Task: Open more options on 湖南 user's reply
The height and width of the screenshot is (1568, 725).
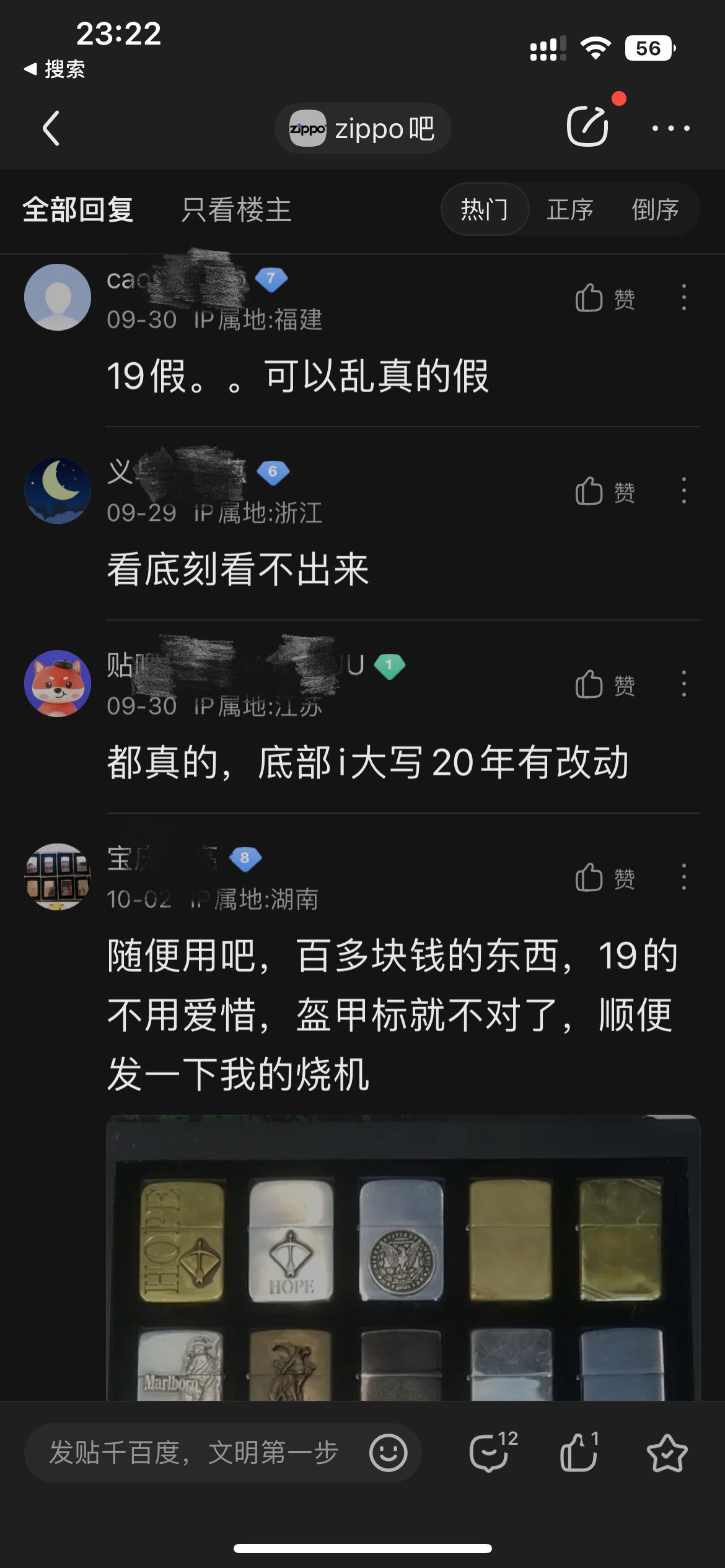Action: click(x=683, y=878)
